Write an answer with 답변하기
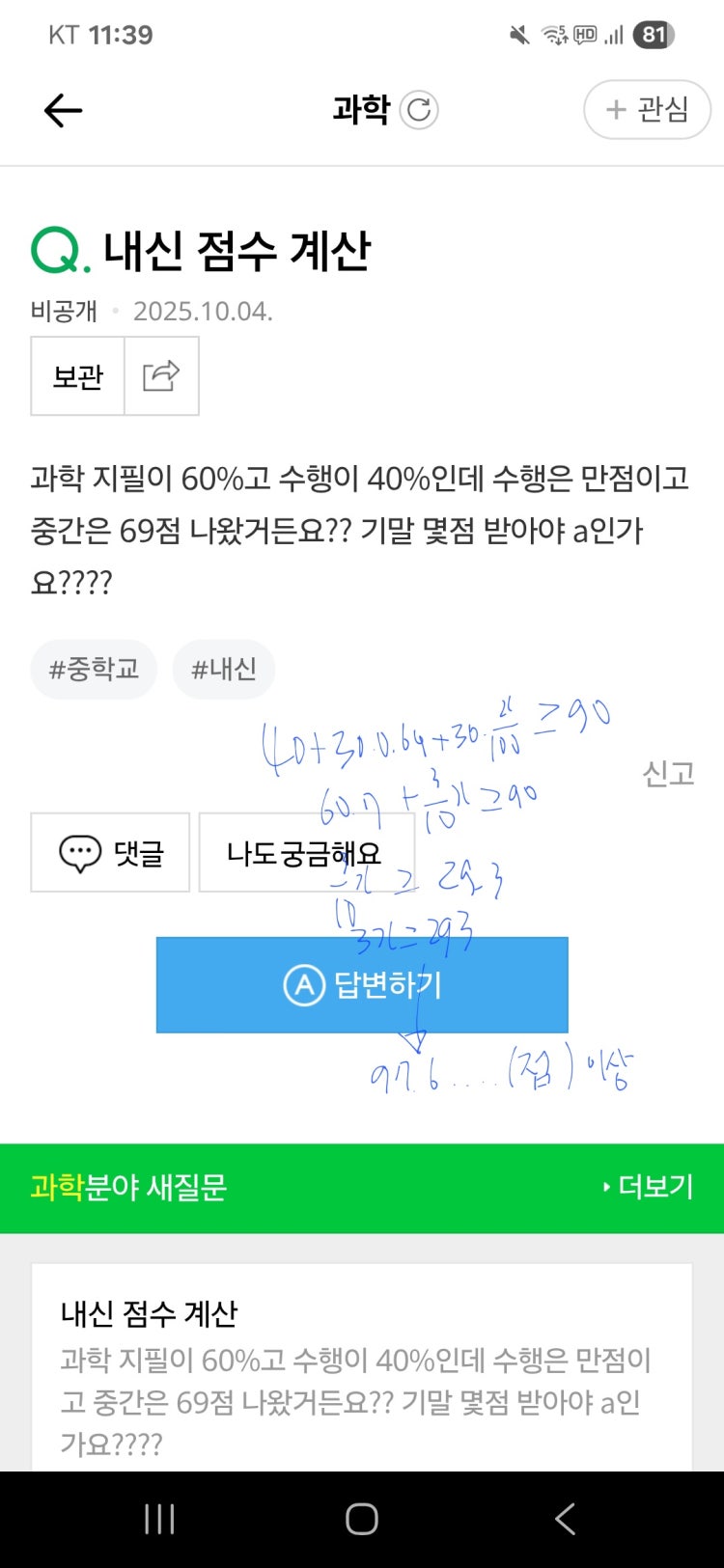This screenshot has height=1568, width=724. point(362,985)
